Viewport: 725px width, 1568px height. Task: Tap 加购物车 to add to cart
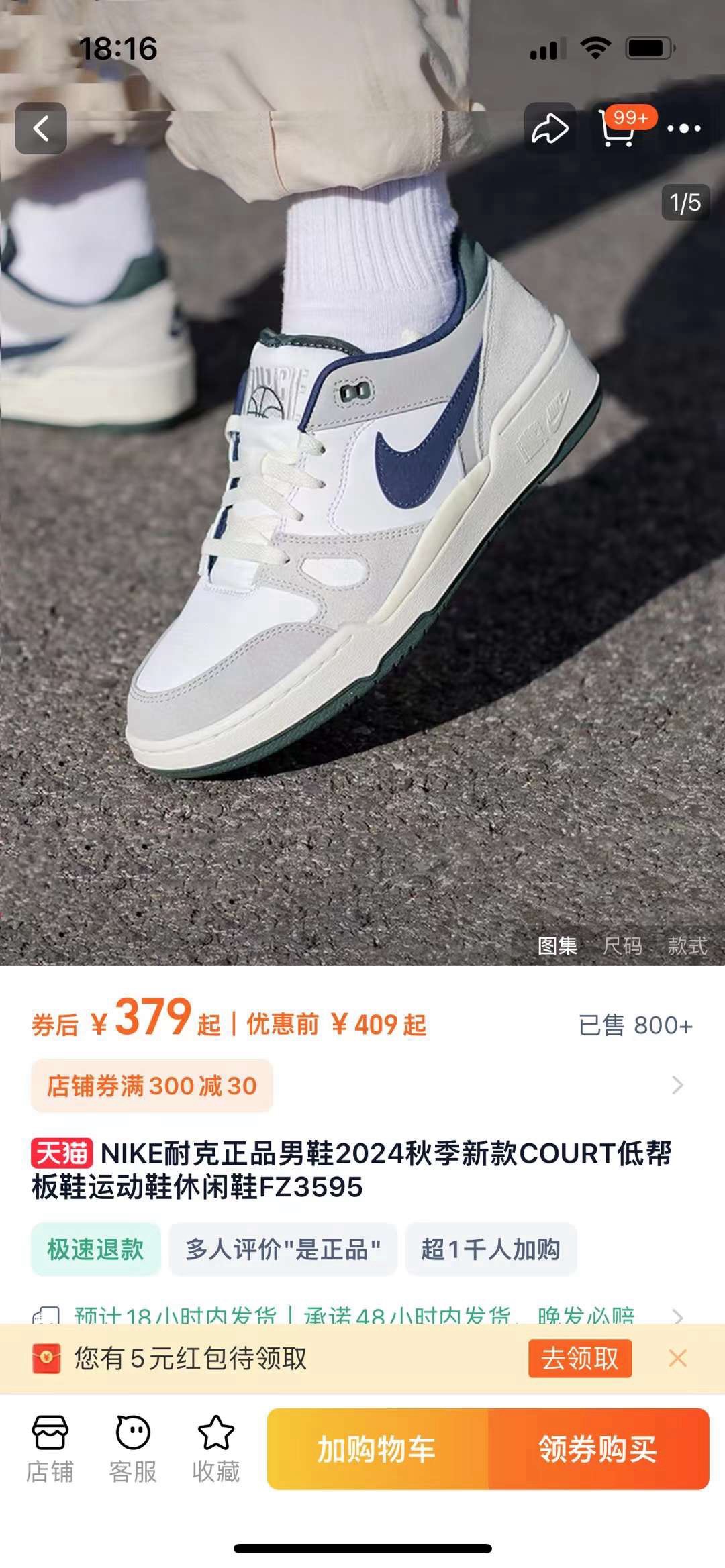coord(377,1449)
